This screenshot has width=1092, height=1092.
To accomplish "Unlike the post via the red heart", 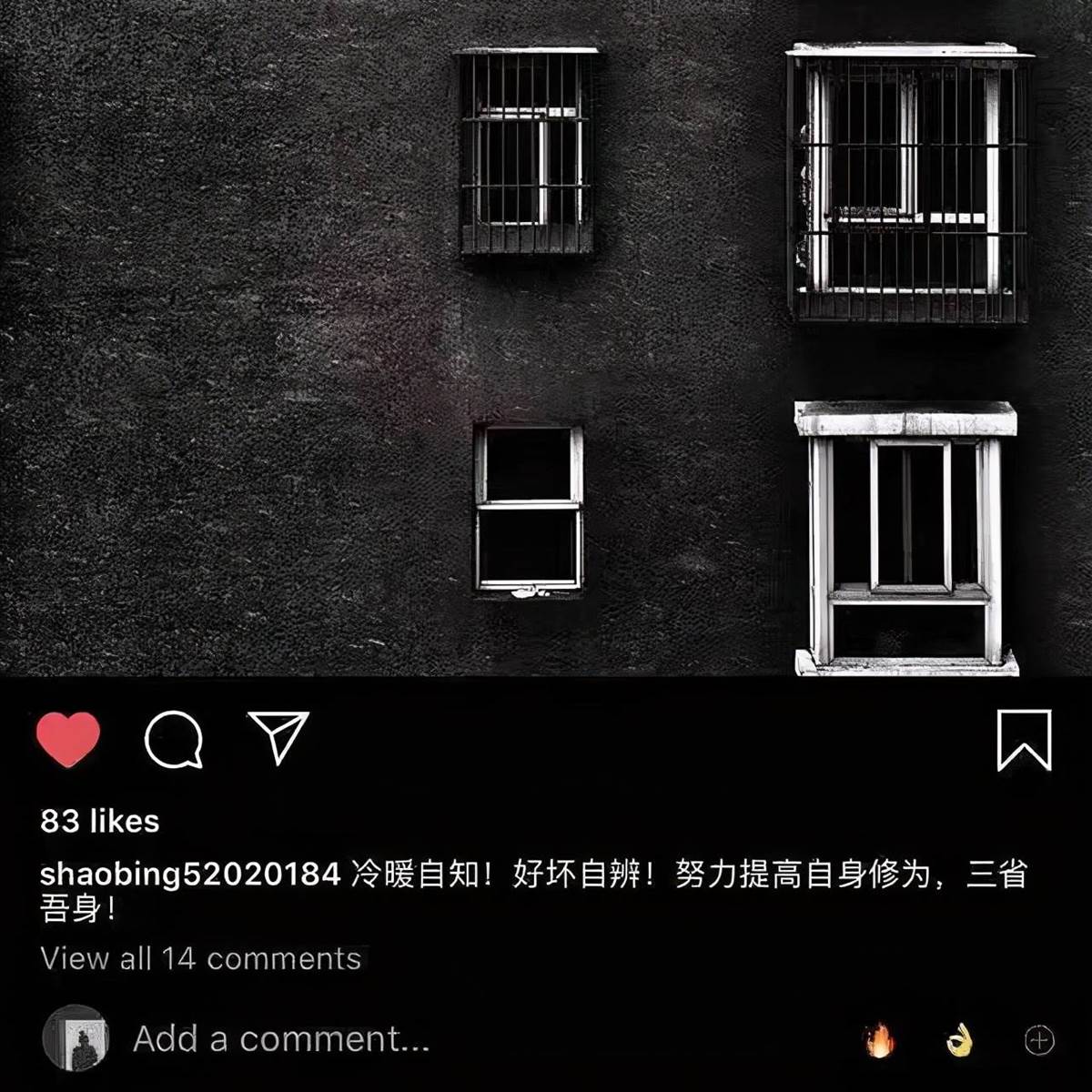I will point(68,739).
